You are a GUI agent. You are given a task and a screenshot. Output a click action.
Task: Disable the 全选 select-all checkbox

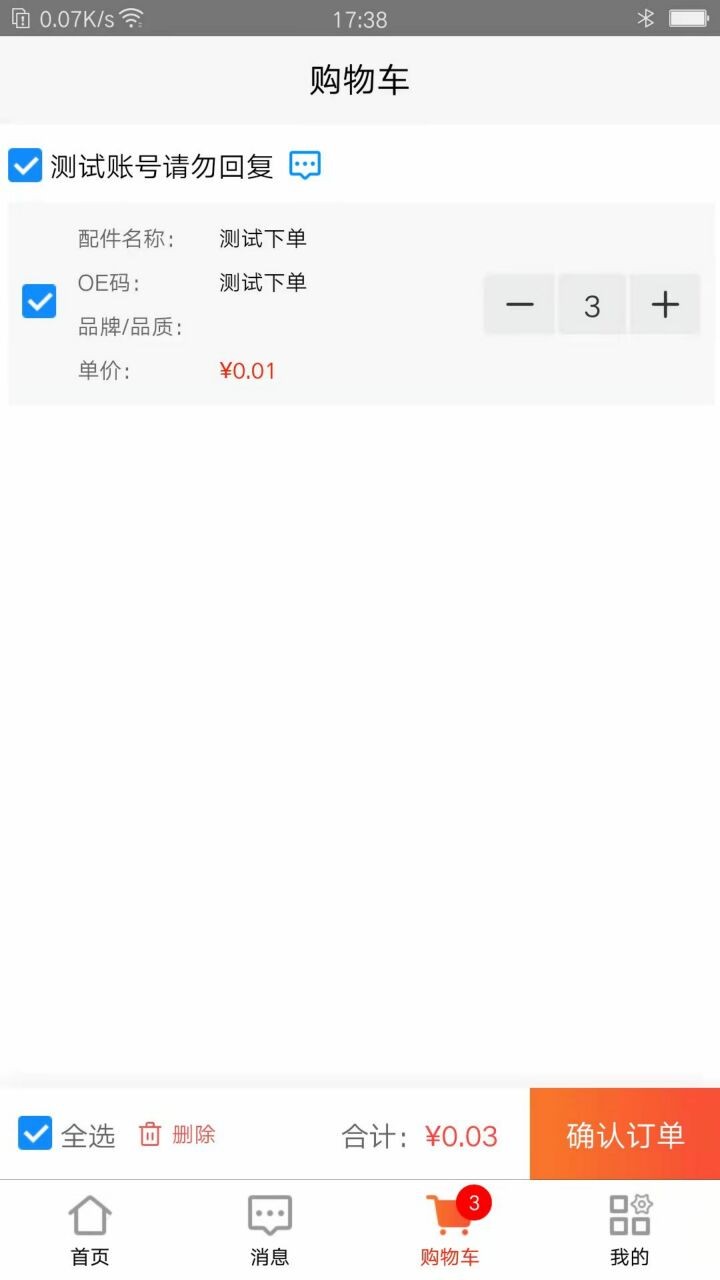(35, 1134)
